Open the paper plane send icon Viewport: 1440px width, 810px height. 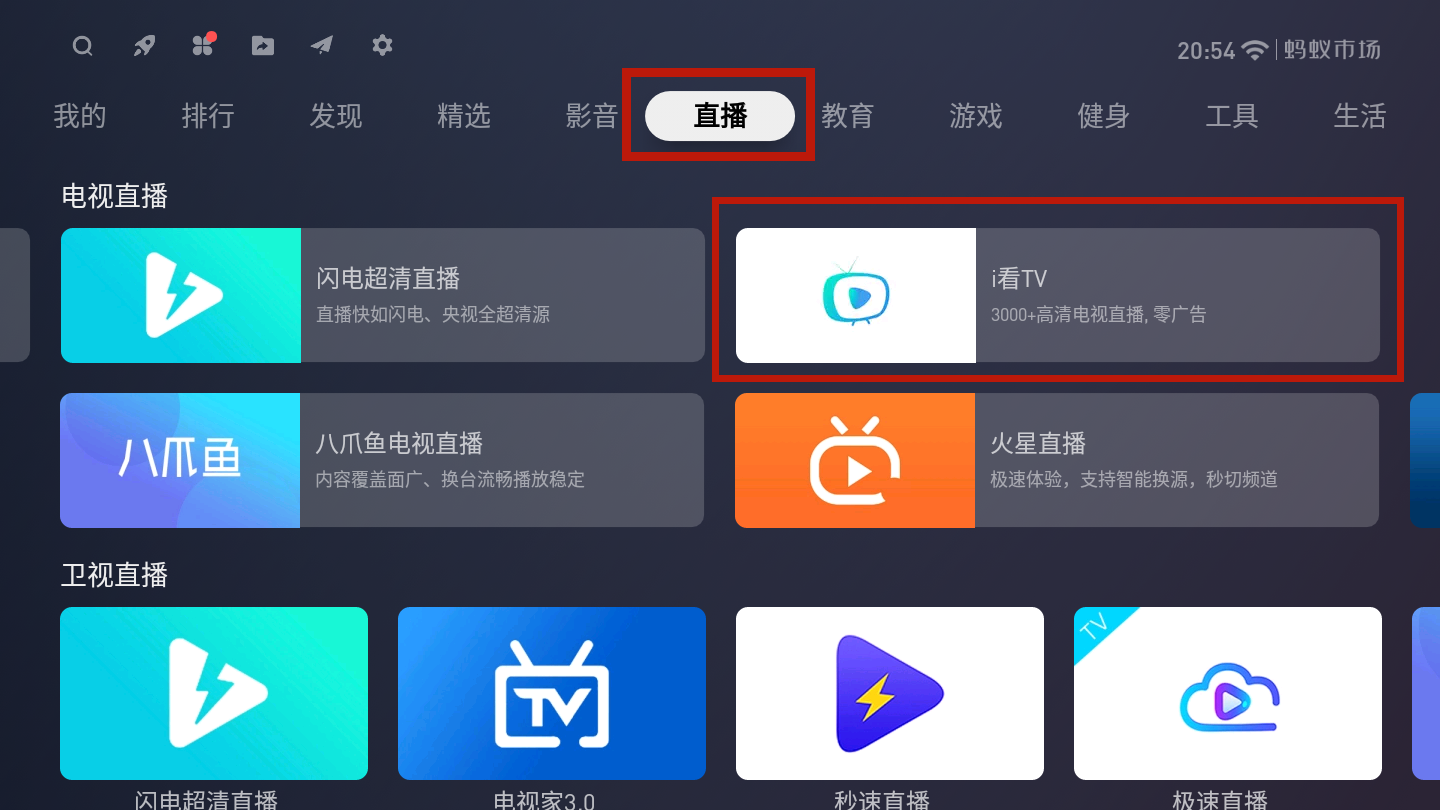tap(322, 46)
